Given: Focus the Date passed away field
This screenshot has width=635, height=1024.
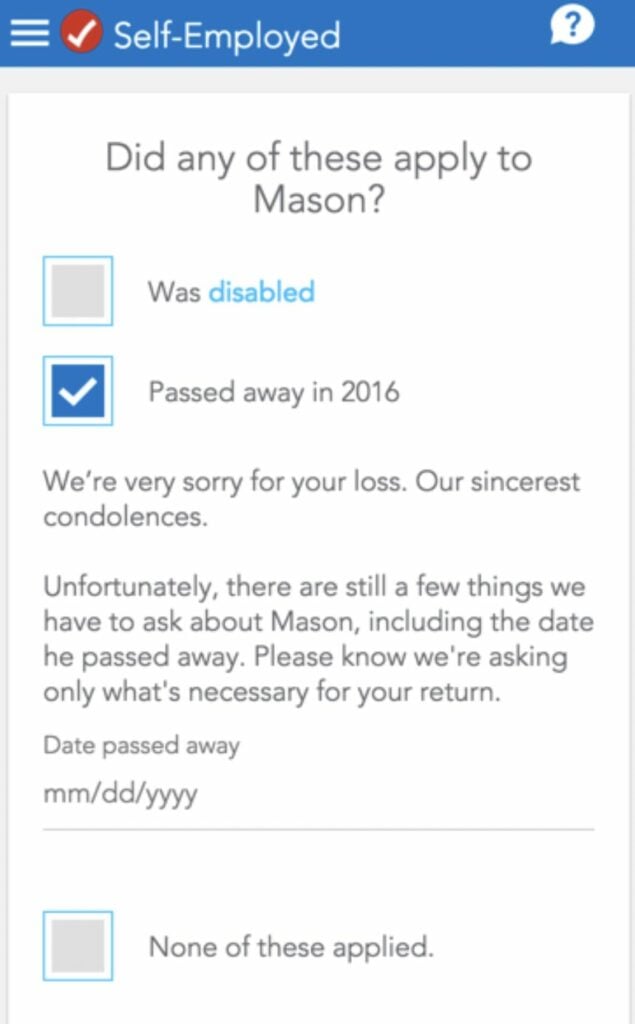Looking at the screenshot, I should 318,796.
